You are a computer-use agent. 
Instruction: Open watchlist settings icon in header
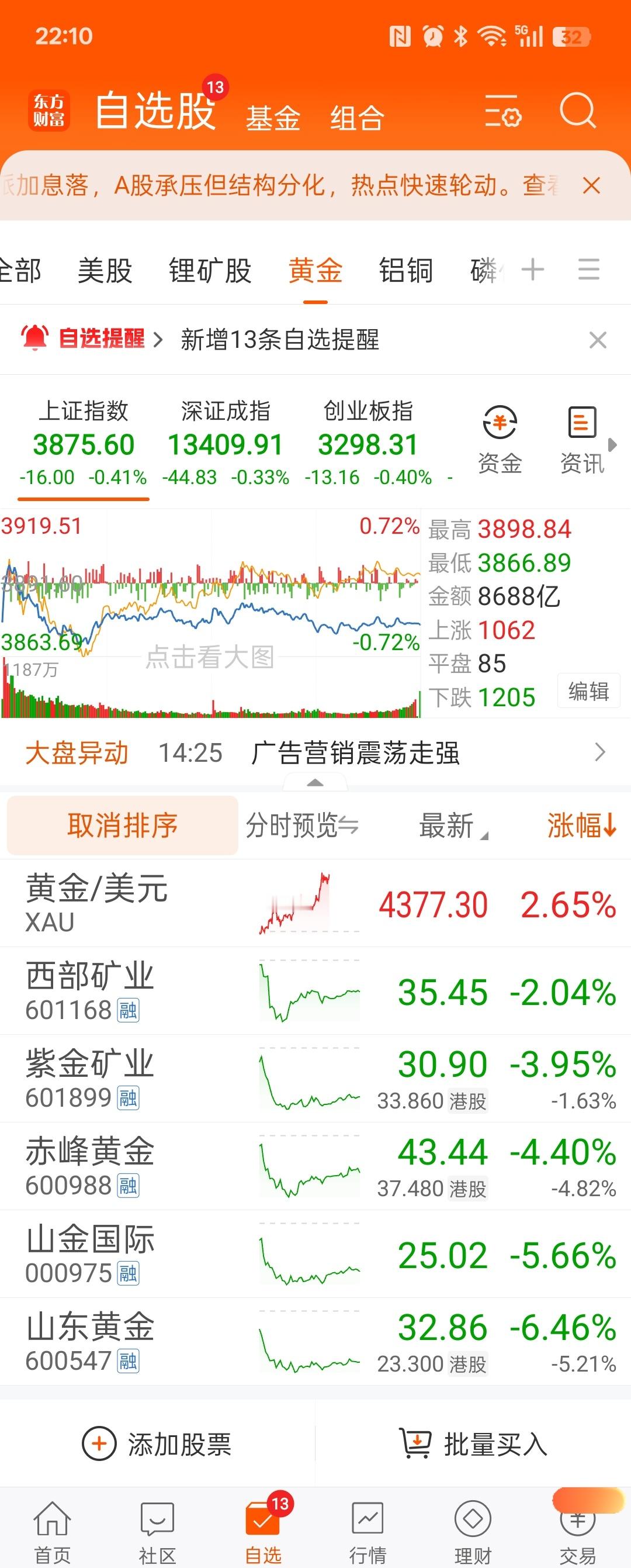click(502, 110)
